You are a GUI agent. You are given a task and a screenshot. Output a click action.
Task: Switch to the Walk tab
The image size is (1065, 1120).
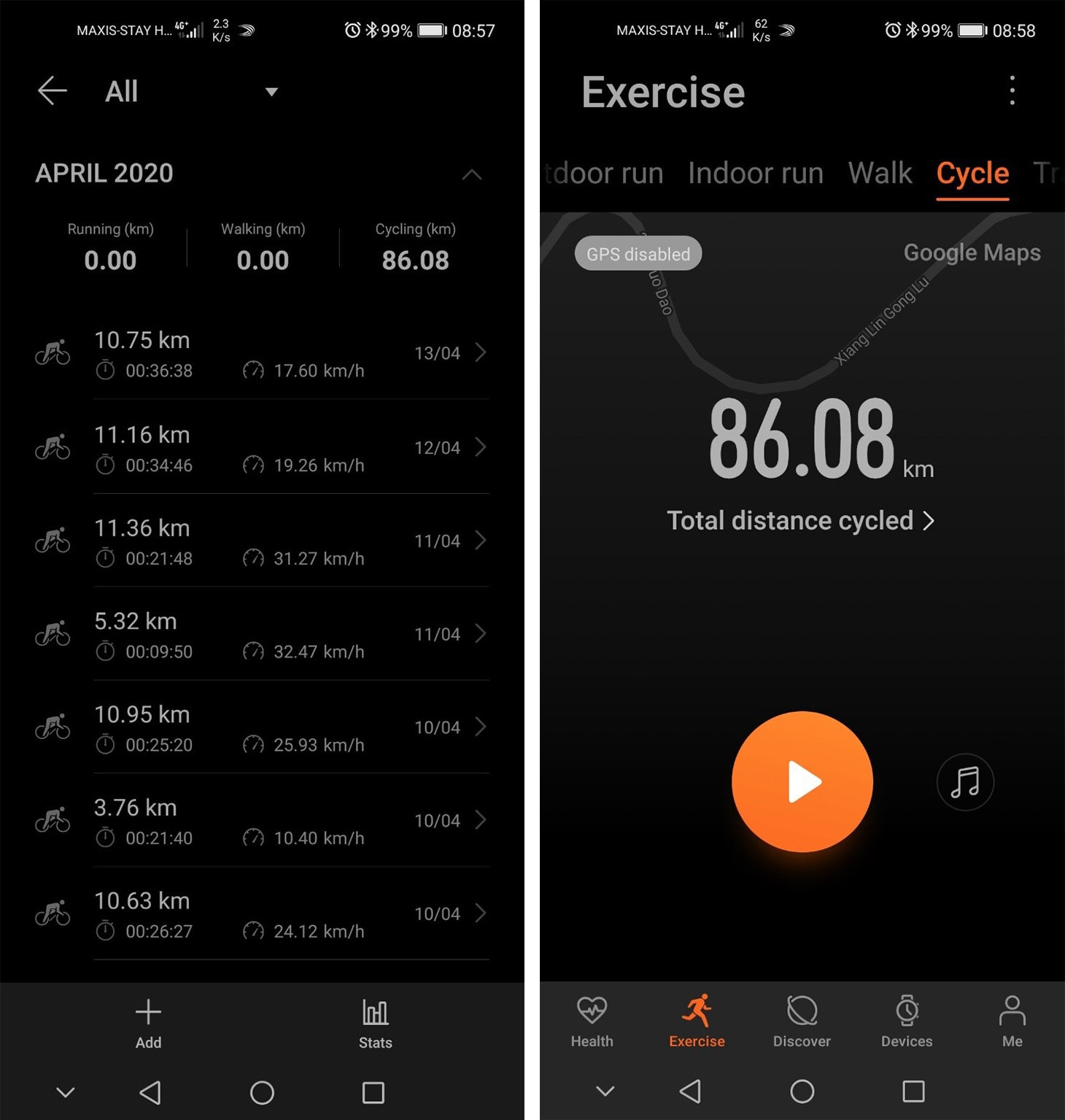pos(880,173)
